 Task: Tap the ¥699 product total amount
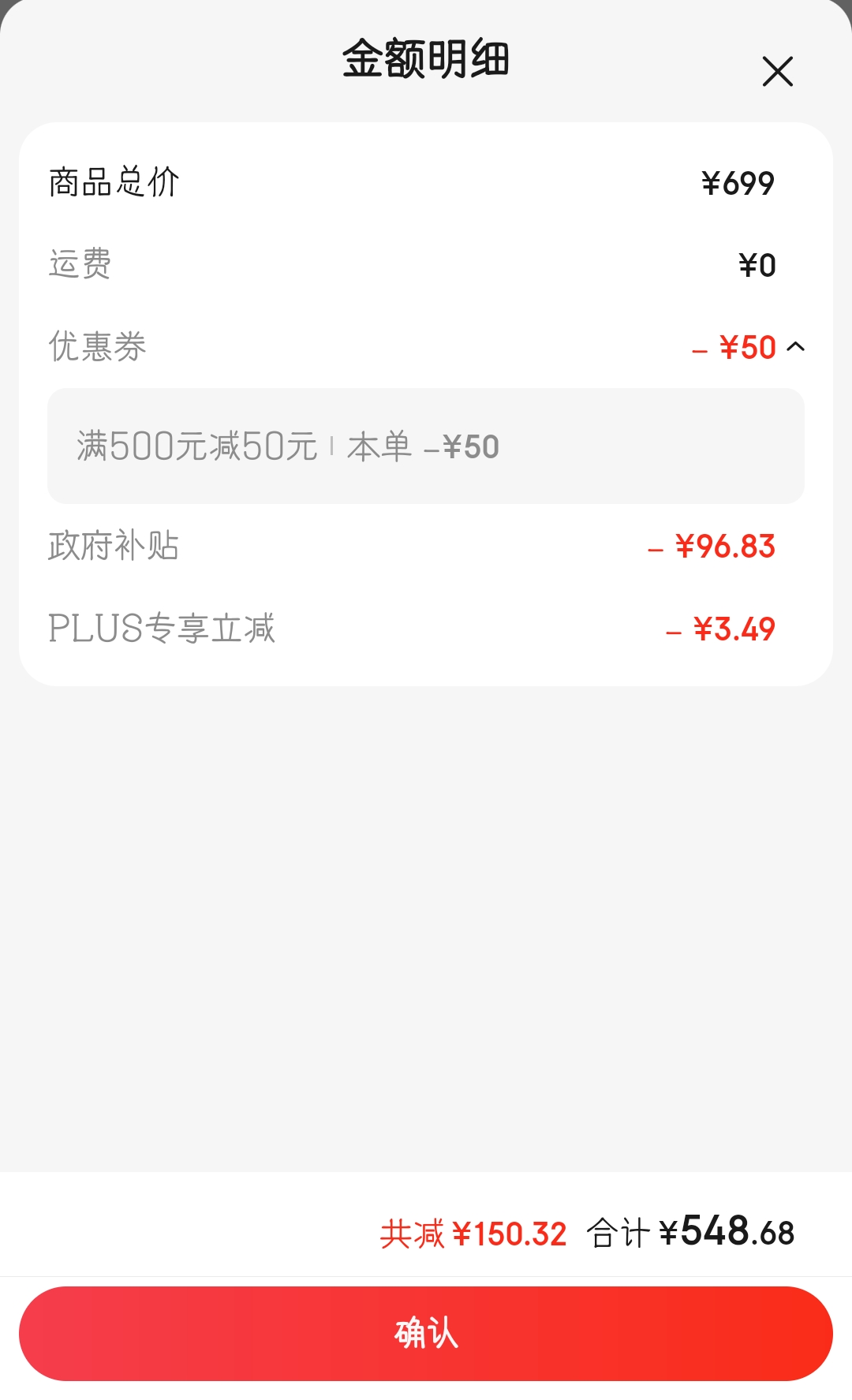738,181
